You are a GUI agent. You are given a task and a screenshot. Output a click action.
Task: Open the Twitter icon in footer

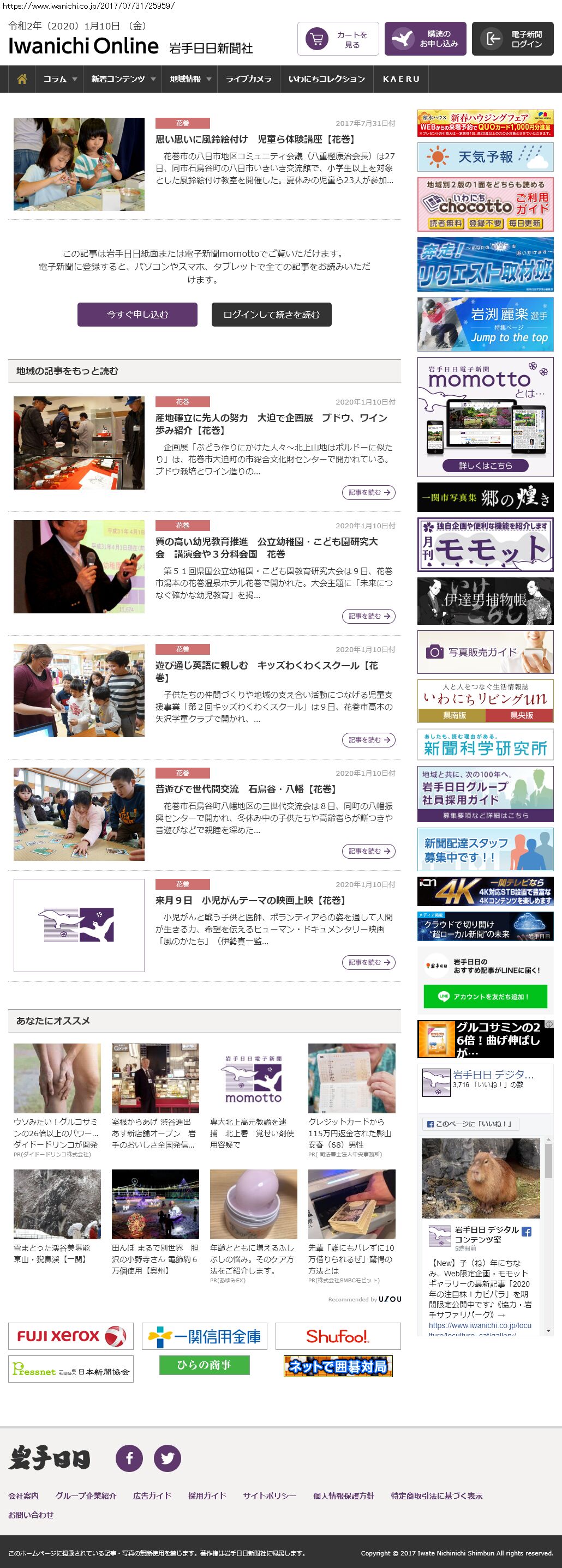tap(167, 1458)
